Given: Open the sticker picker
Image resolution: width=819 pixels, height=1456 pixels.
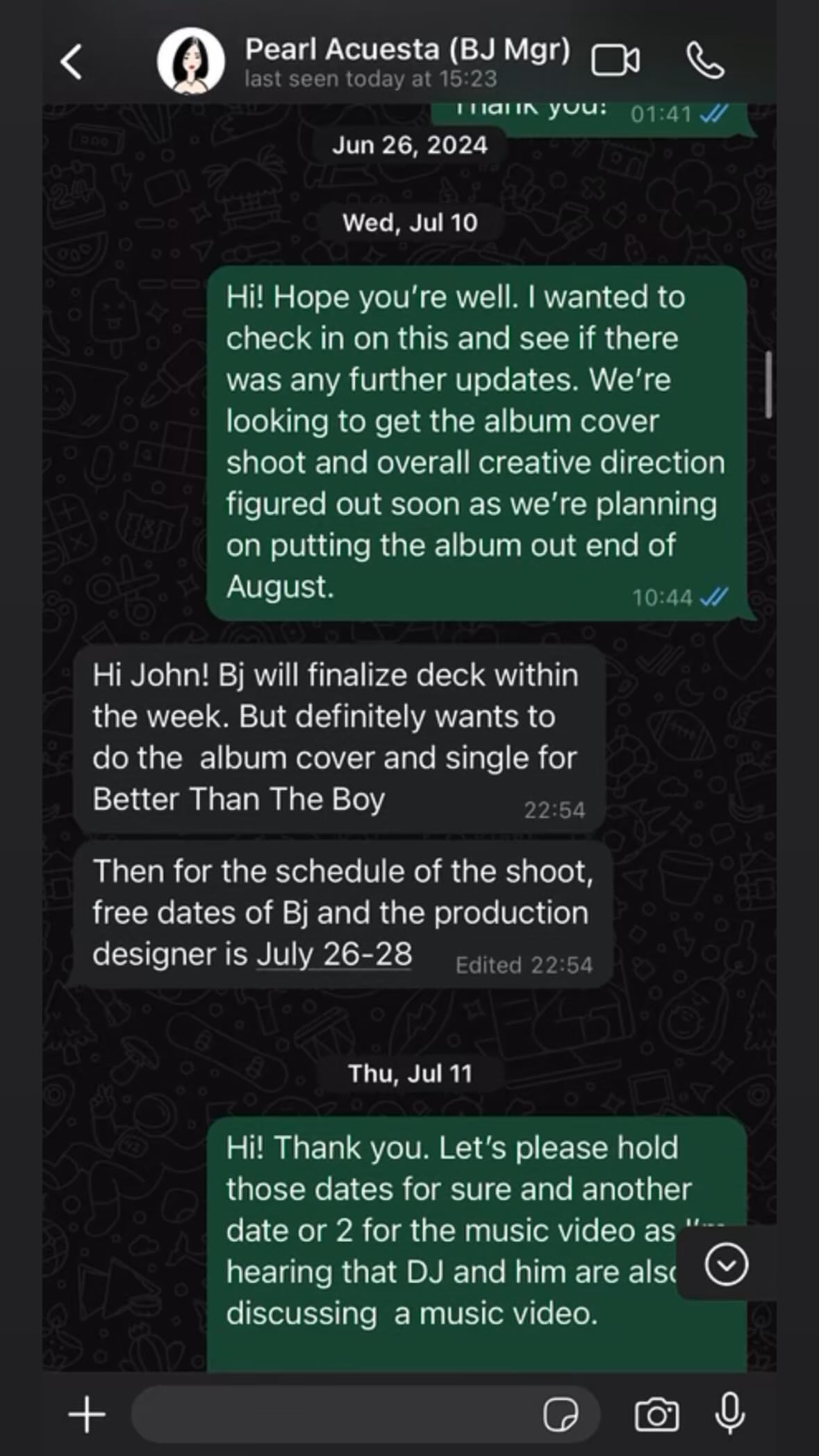Looking at the screenshot, I should [x=561, y=1415].
